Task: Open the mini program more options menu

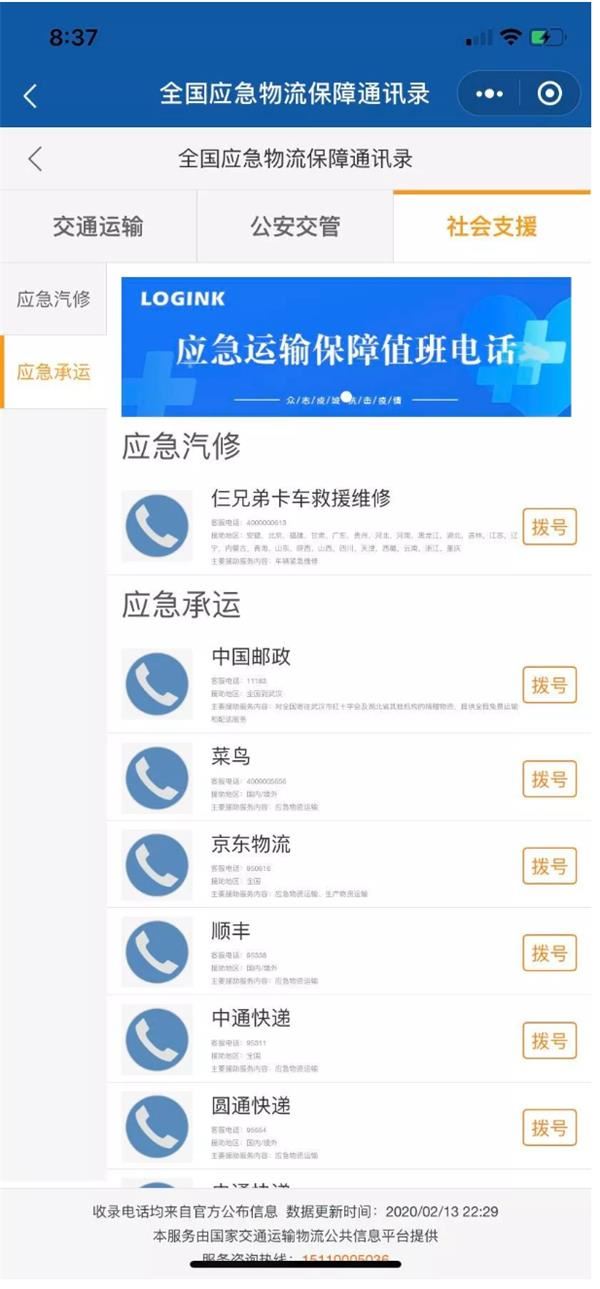Action: click(x=490, y=94)
